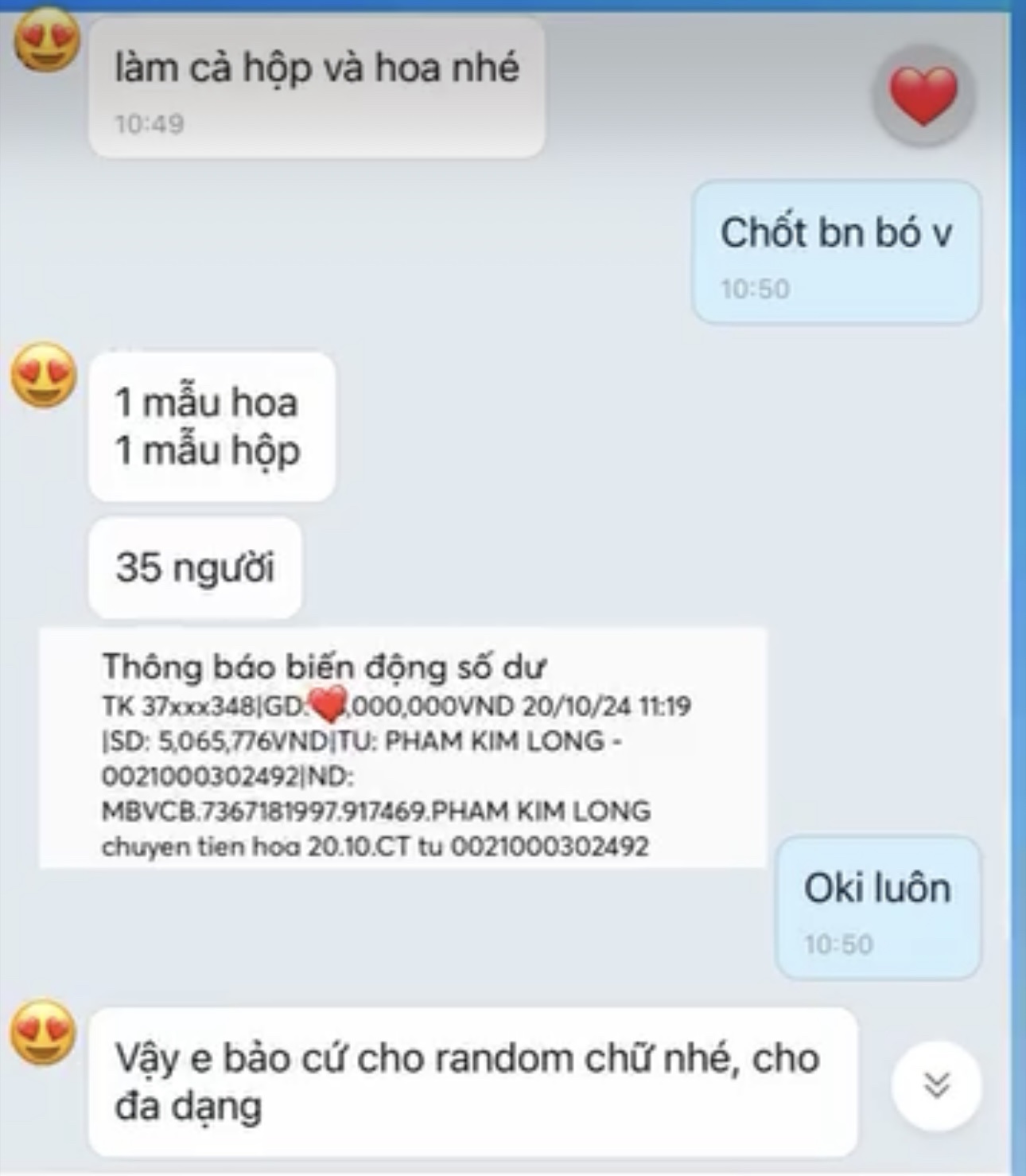Tap the heart reaction beside "làm cả hộp và hoa nhé"
The image size is (1026, 1176).
click(923, 95)
